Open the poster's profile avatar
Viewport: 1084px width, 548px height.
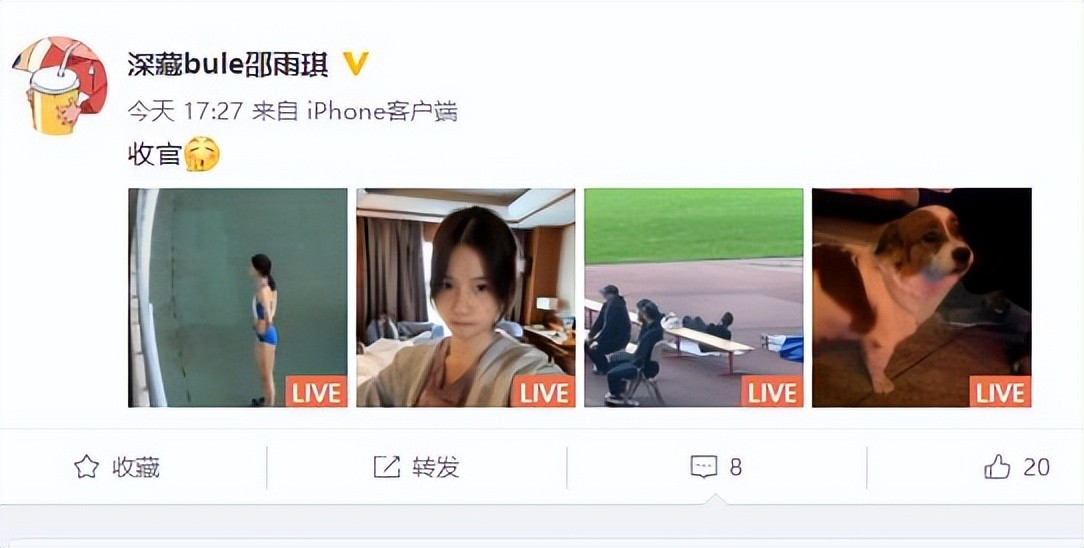point(58,87)
